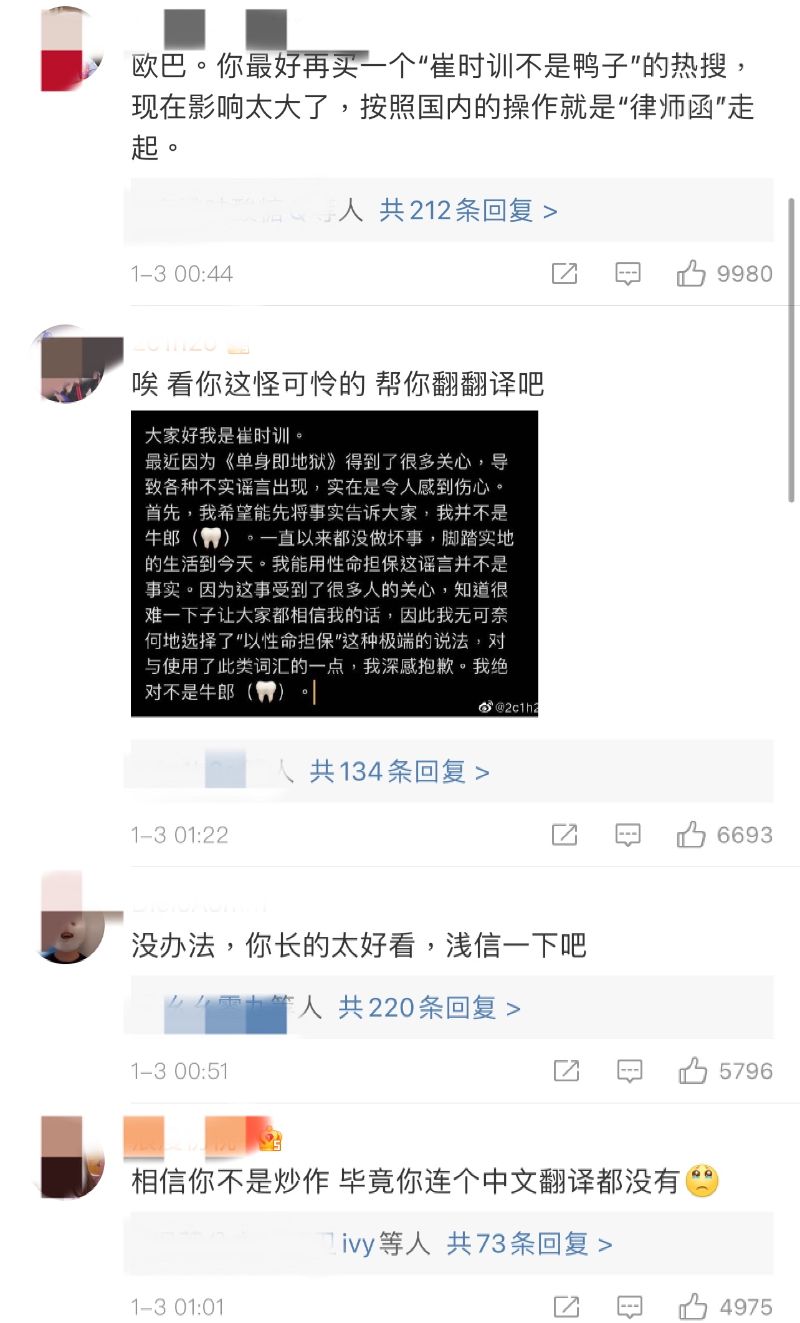Show 共73条回复 replies
This screenshot has width=800, height=1323.
(529, 1244)
